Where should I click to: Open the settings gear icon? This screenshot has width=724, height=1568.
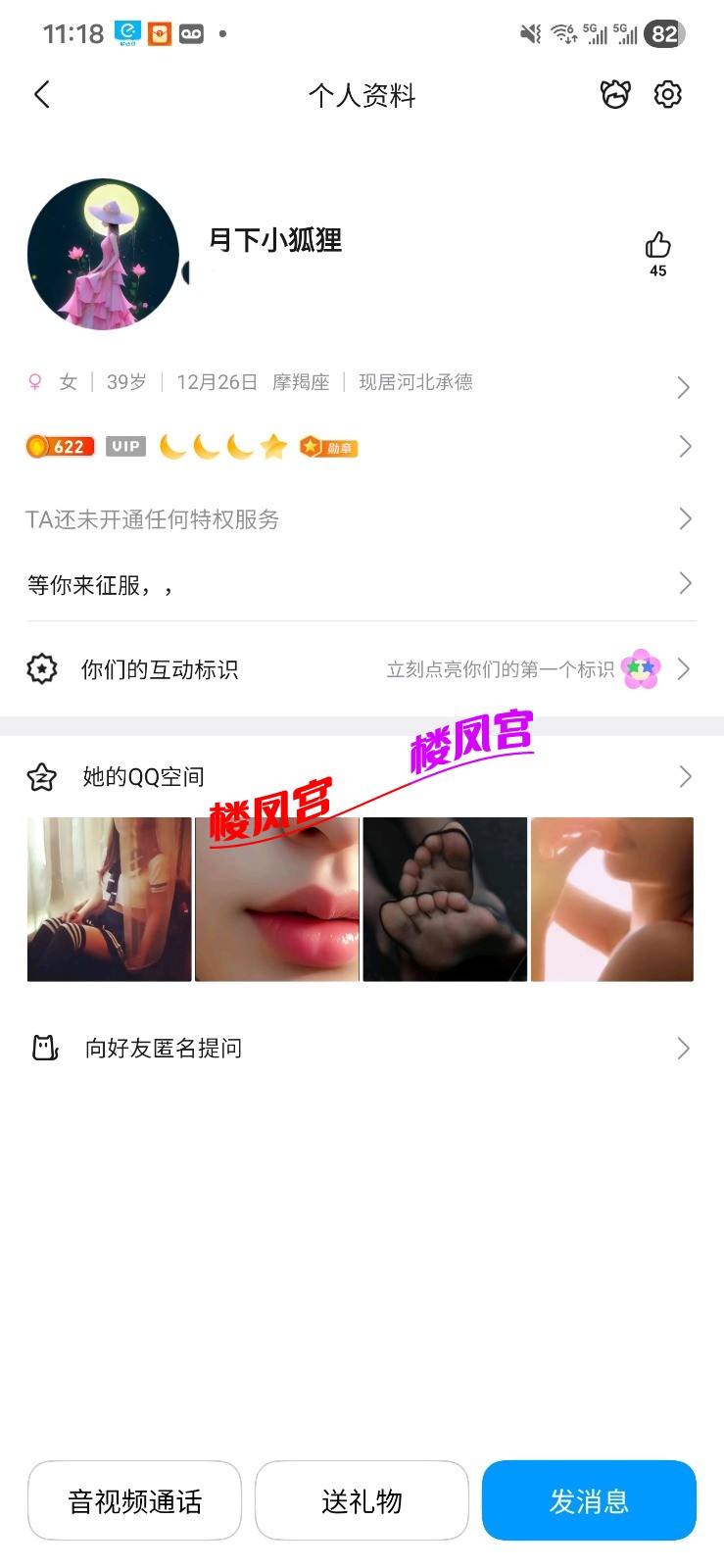667,94
